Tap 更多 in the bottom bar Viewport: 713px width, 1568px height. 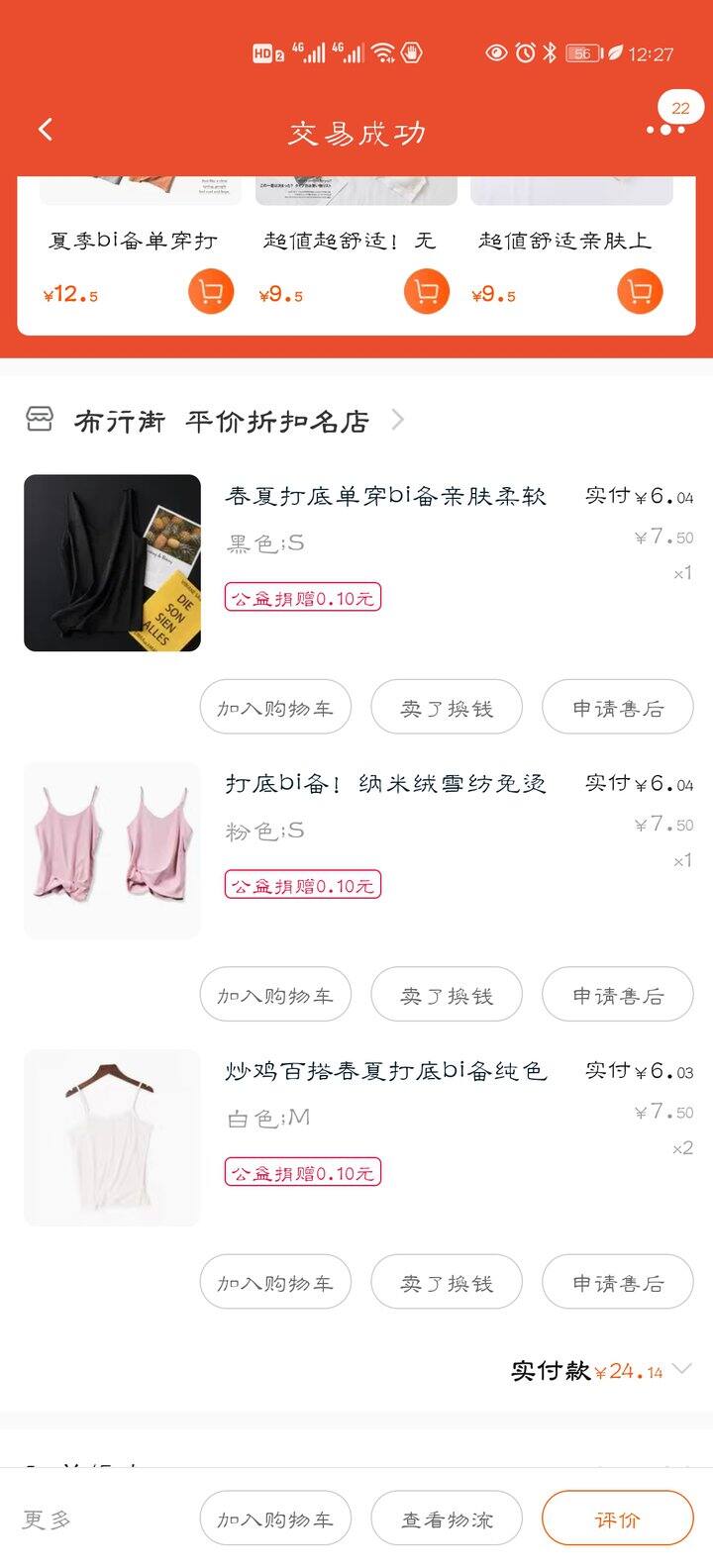point(47,1519)
